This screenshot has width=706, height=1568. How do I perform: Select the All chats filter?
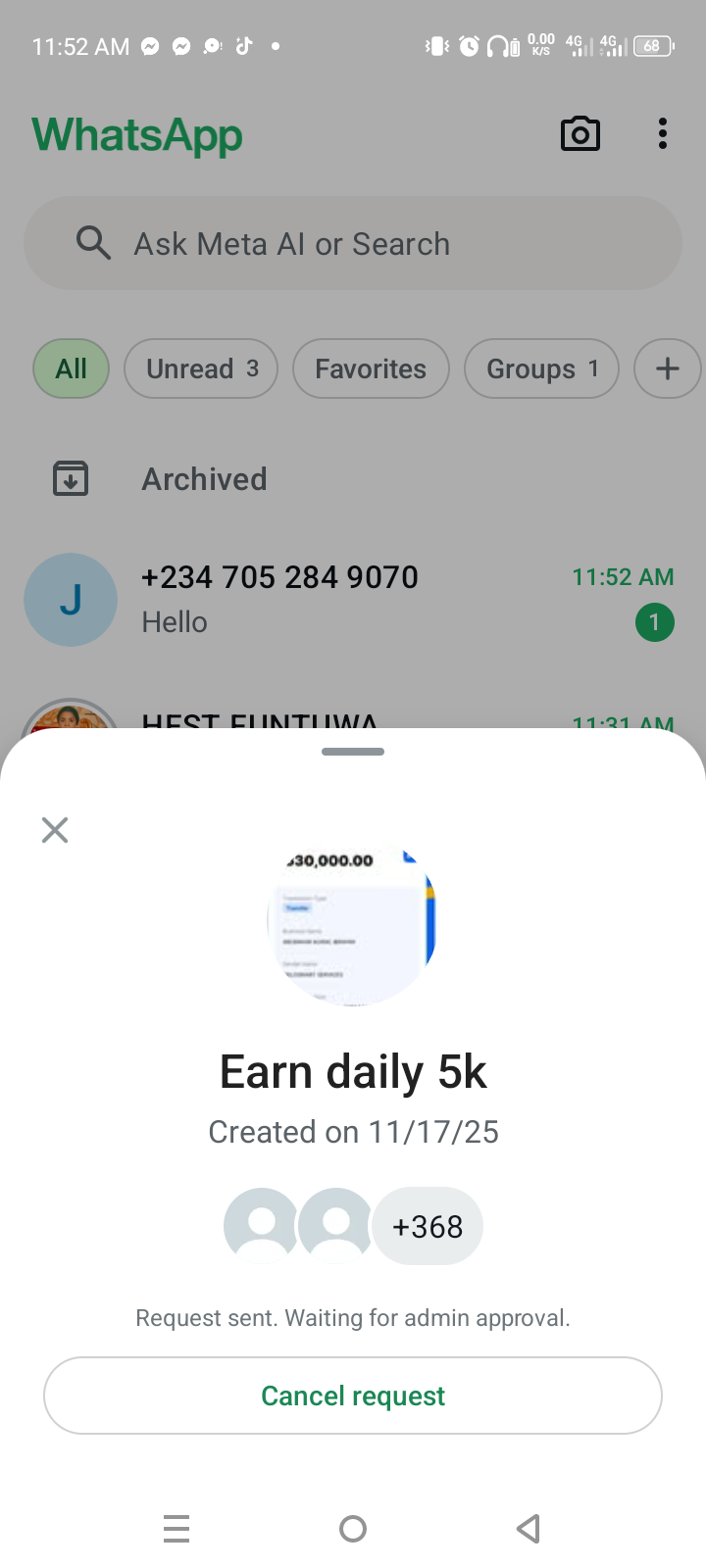[x=71, y=369]
